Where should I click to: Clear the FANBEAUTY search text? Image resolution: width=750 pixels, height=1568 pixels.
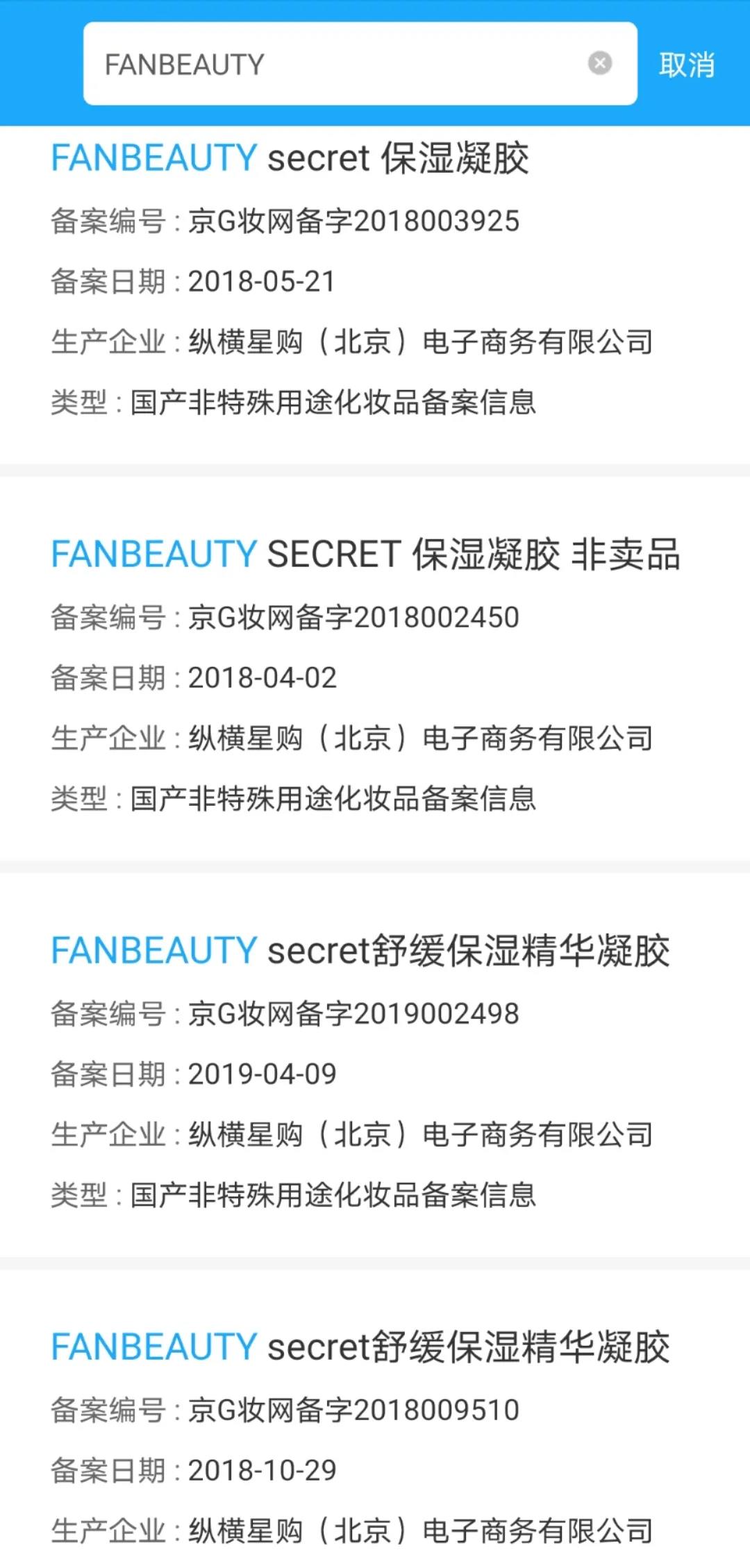tap(599, 63)
